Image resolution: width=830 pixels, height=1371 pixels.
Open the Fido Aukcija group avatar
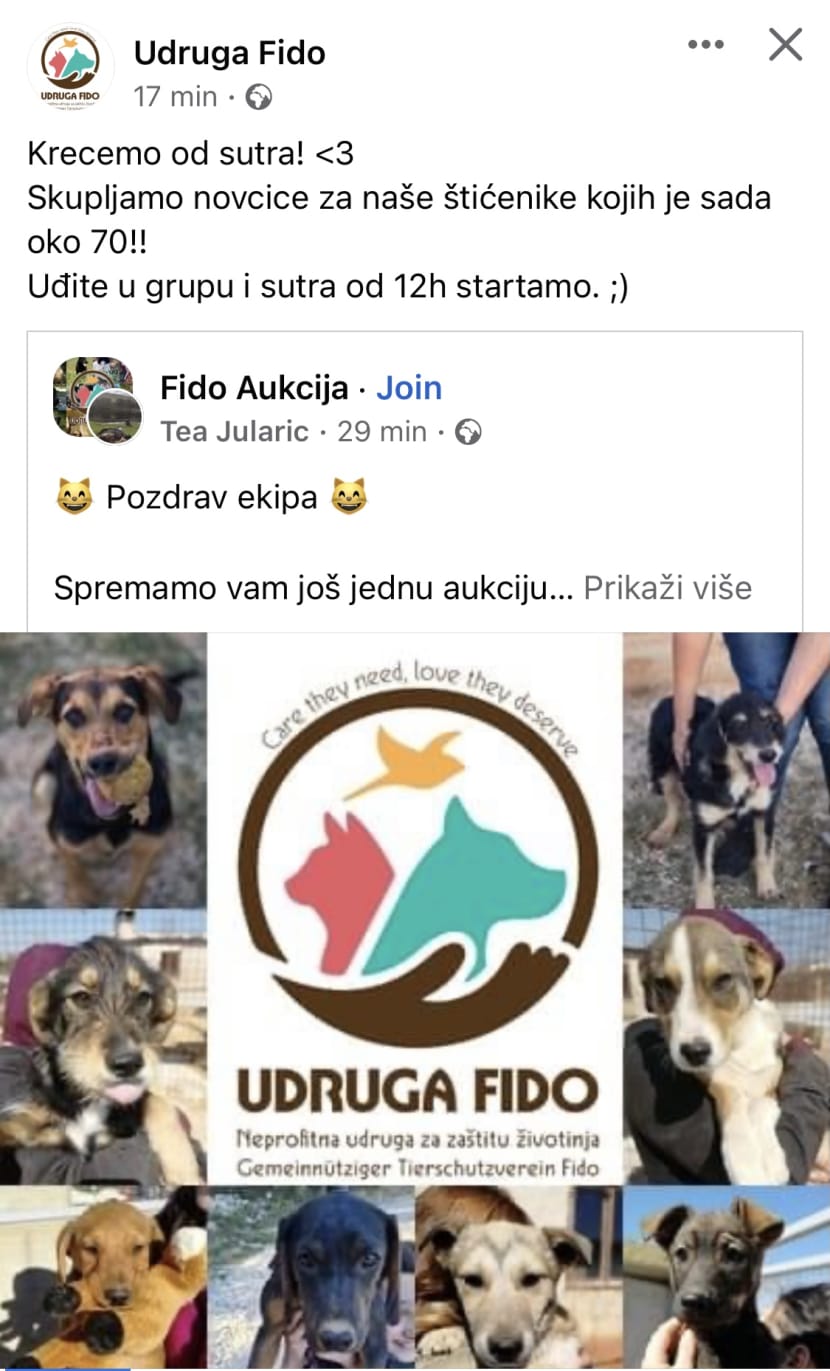[x=96, y=399]
